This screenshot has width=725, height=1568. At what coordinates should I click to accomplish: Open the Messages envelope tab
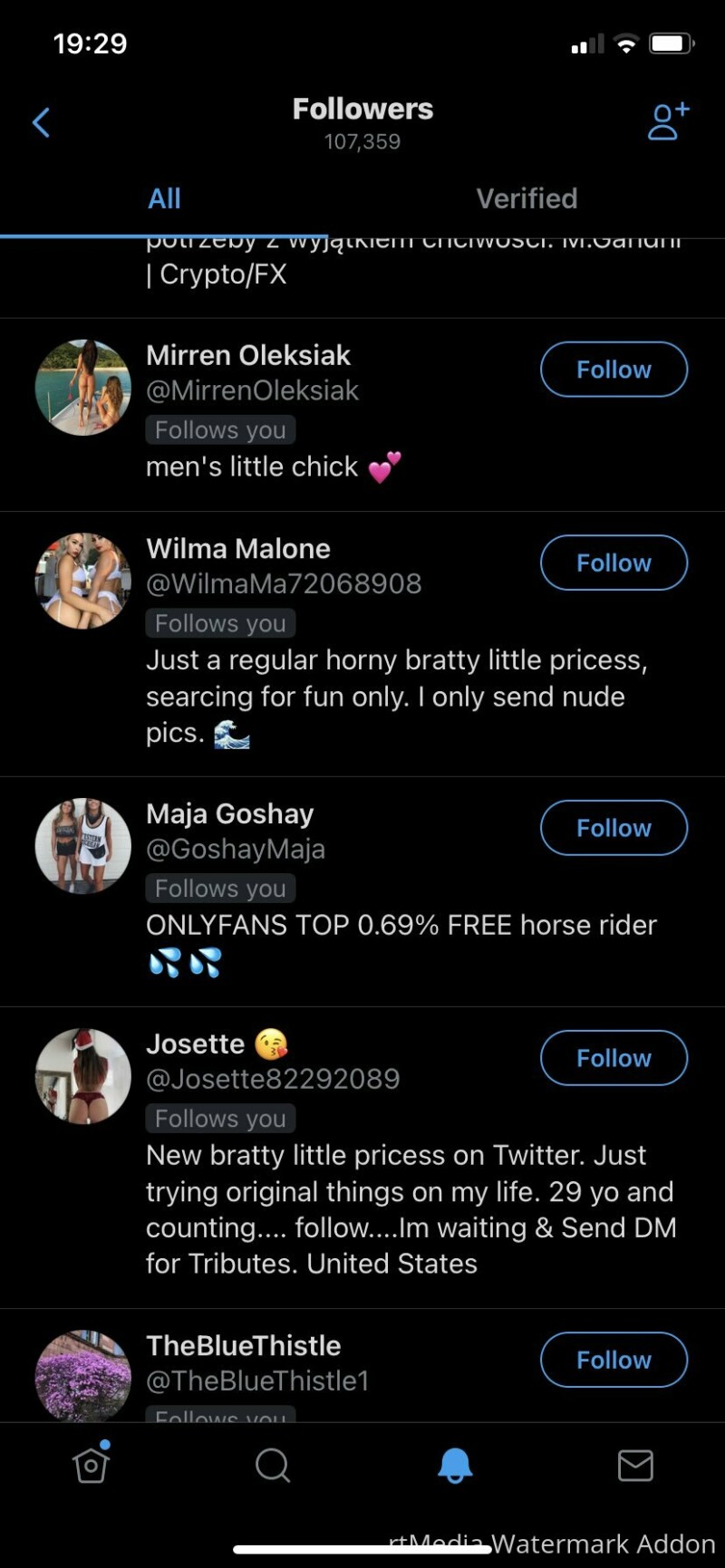635,1465
